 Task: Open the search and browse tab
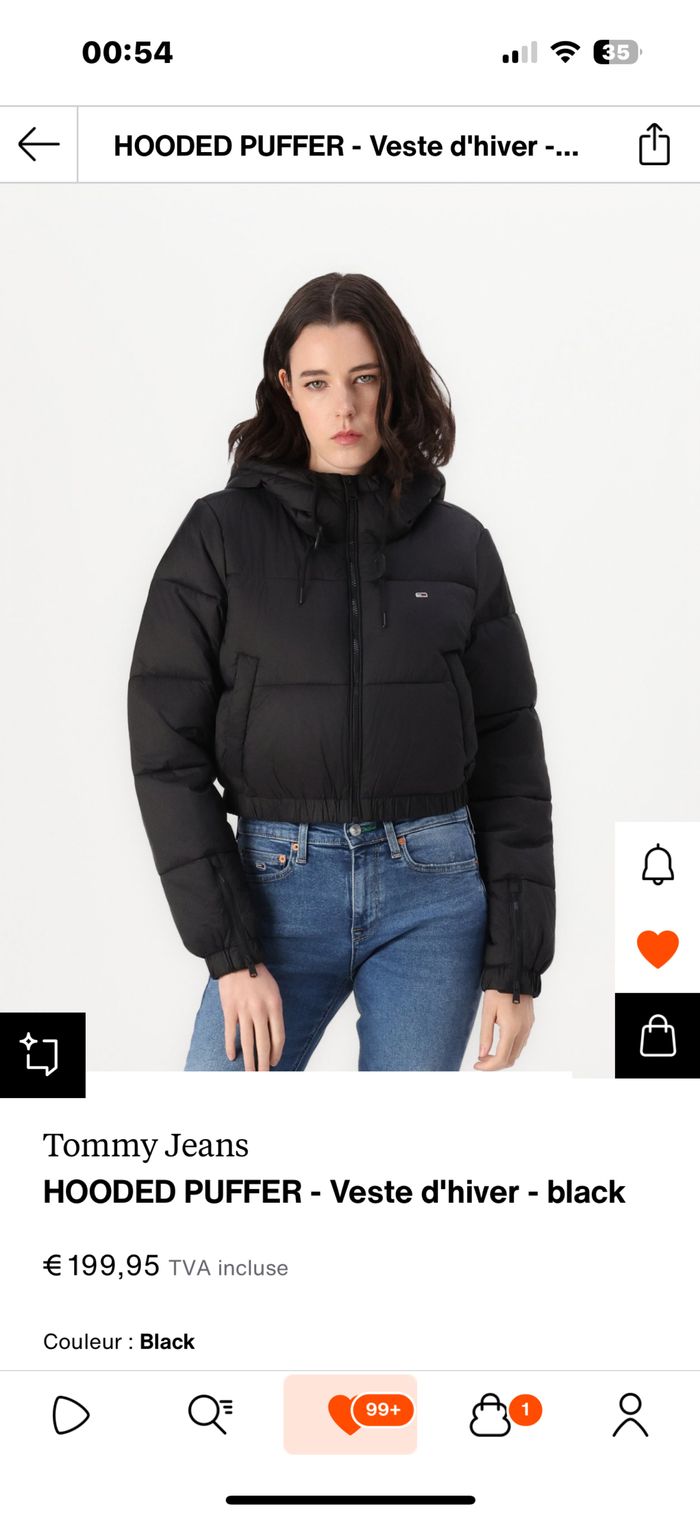(210, 1415)
